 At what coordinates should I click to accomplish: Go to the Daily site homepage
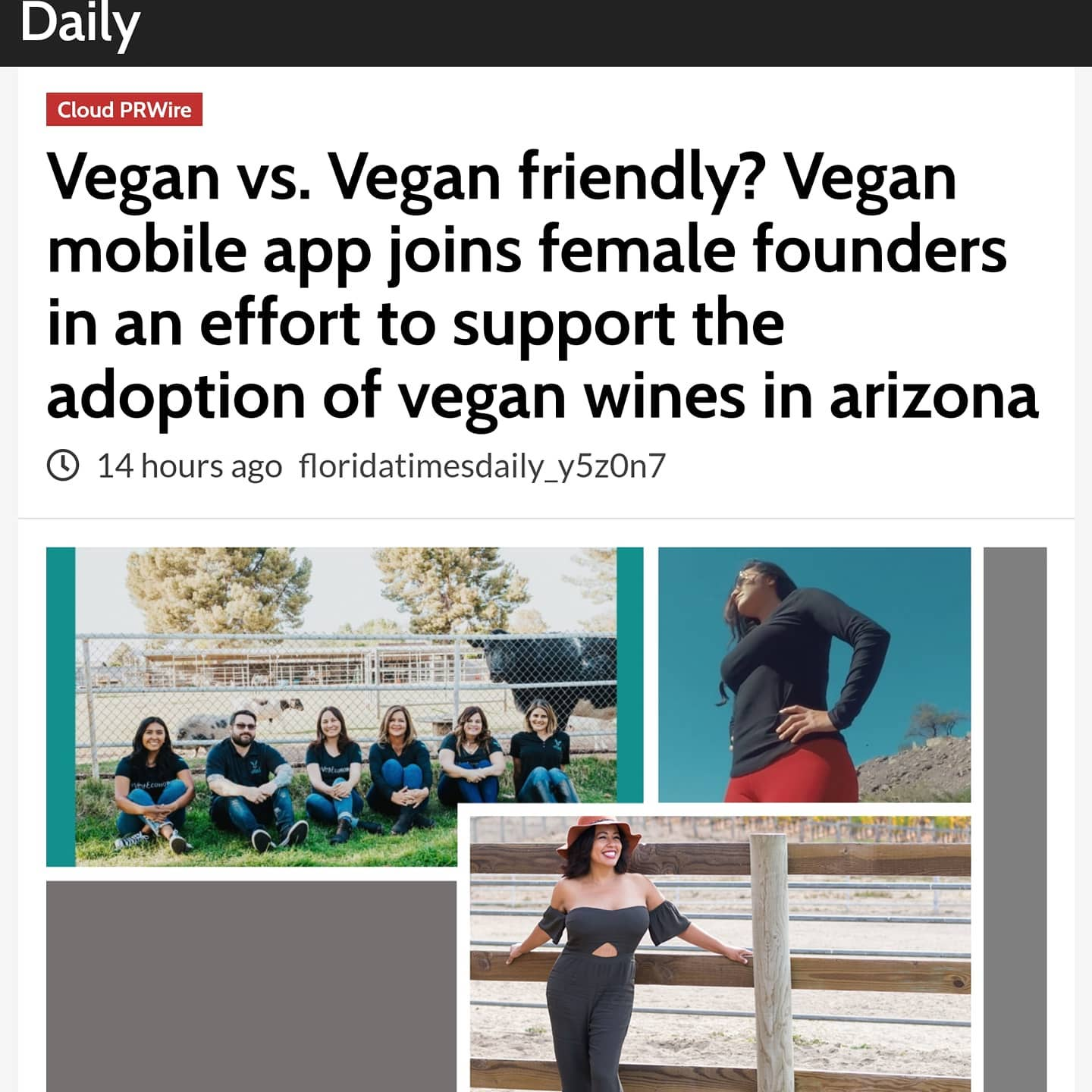coord(80,24)
